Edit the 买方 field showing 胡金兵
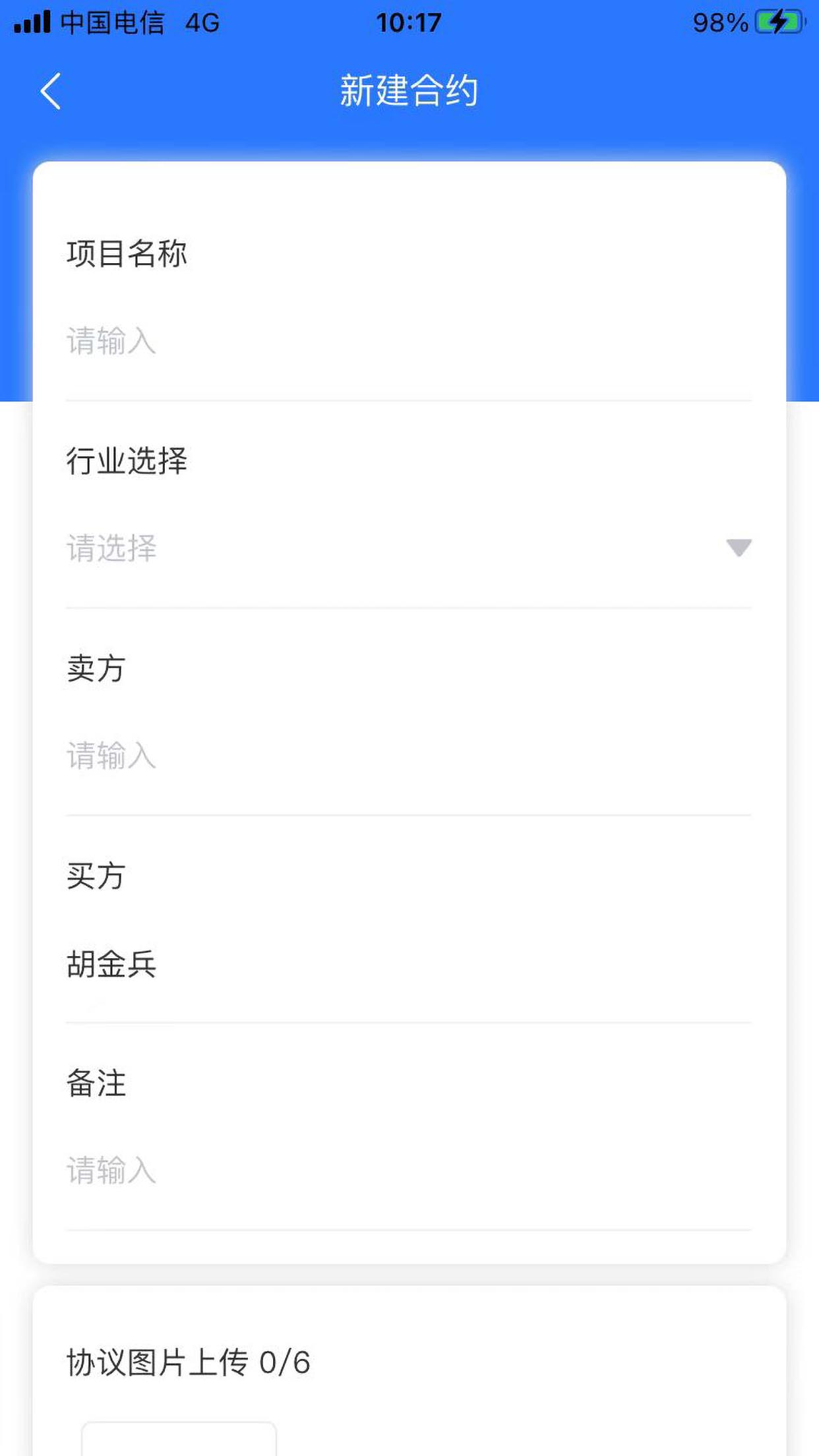This screenshot has height=1456, width=819. [409, 964]
